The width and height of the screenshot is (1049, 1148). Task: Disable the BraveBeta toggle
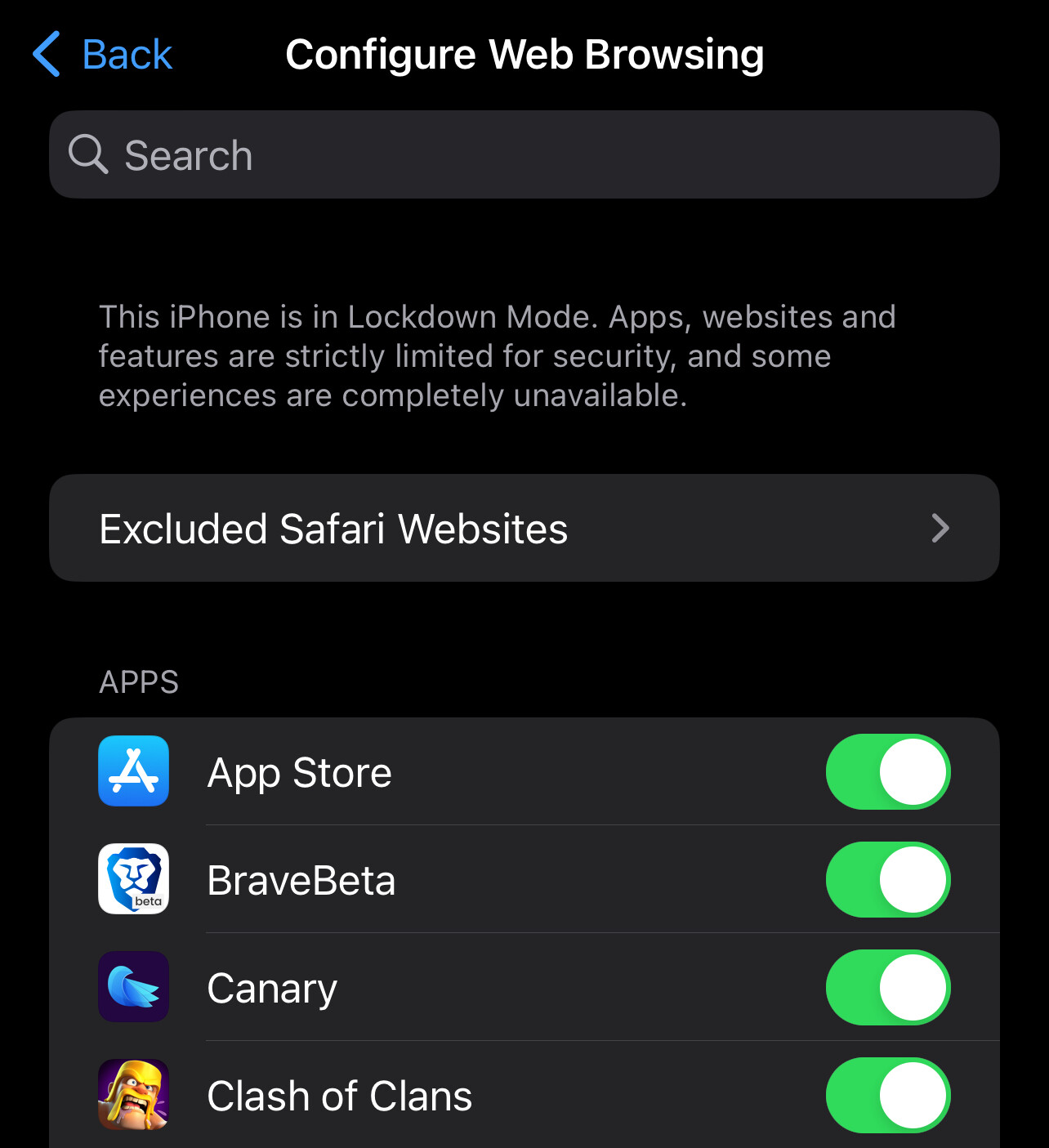pyautogui.click(x=887, y=880)
